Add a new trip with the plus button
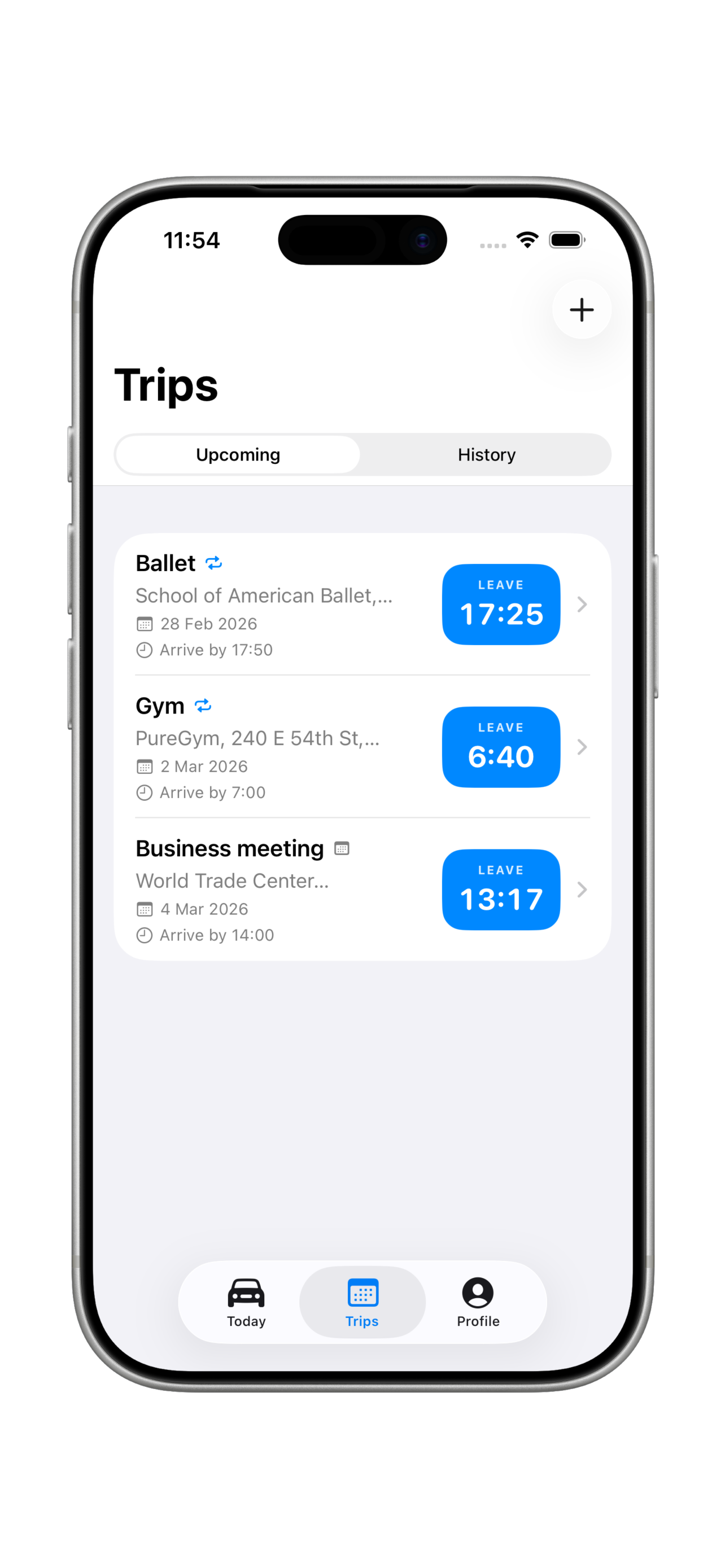The width and height of the screenshot is (725, 1568). pos(582,309)
